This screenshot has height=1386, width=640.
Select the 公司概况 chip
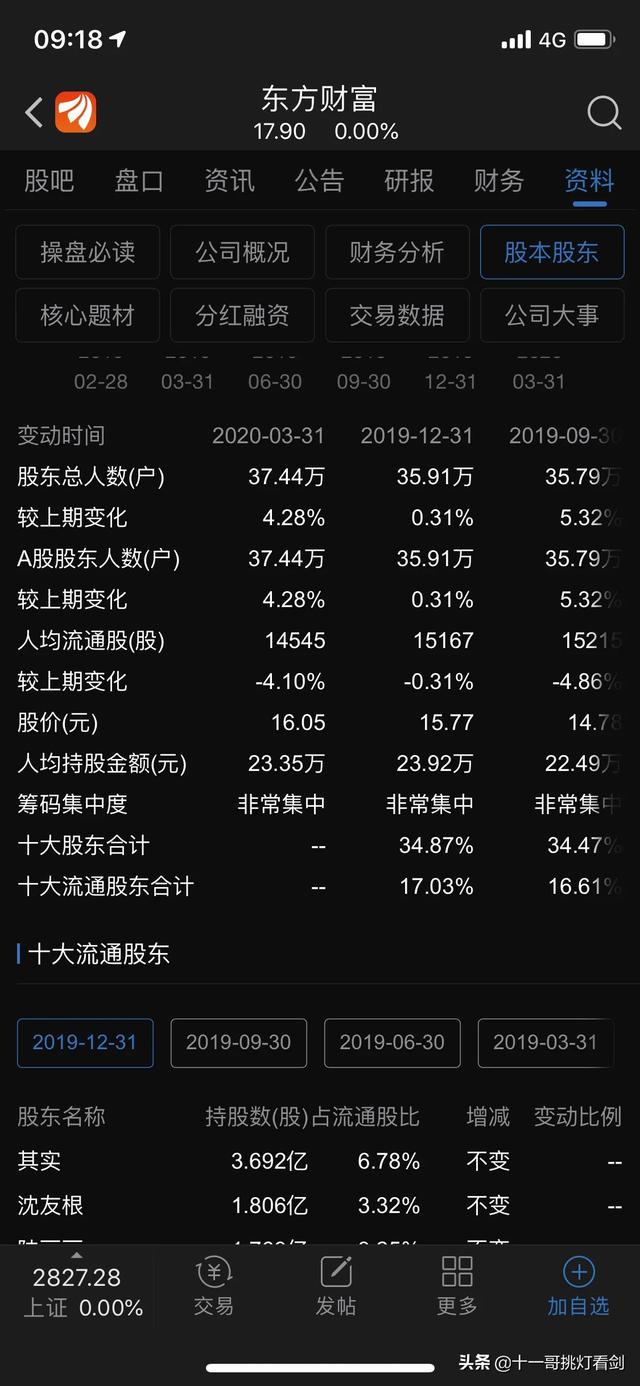click(242, 252)
